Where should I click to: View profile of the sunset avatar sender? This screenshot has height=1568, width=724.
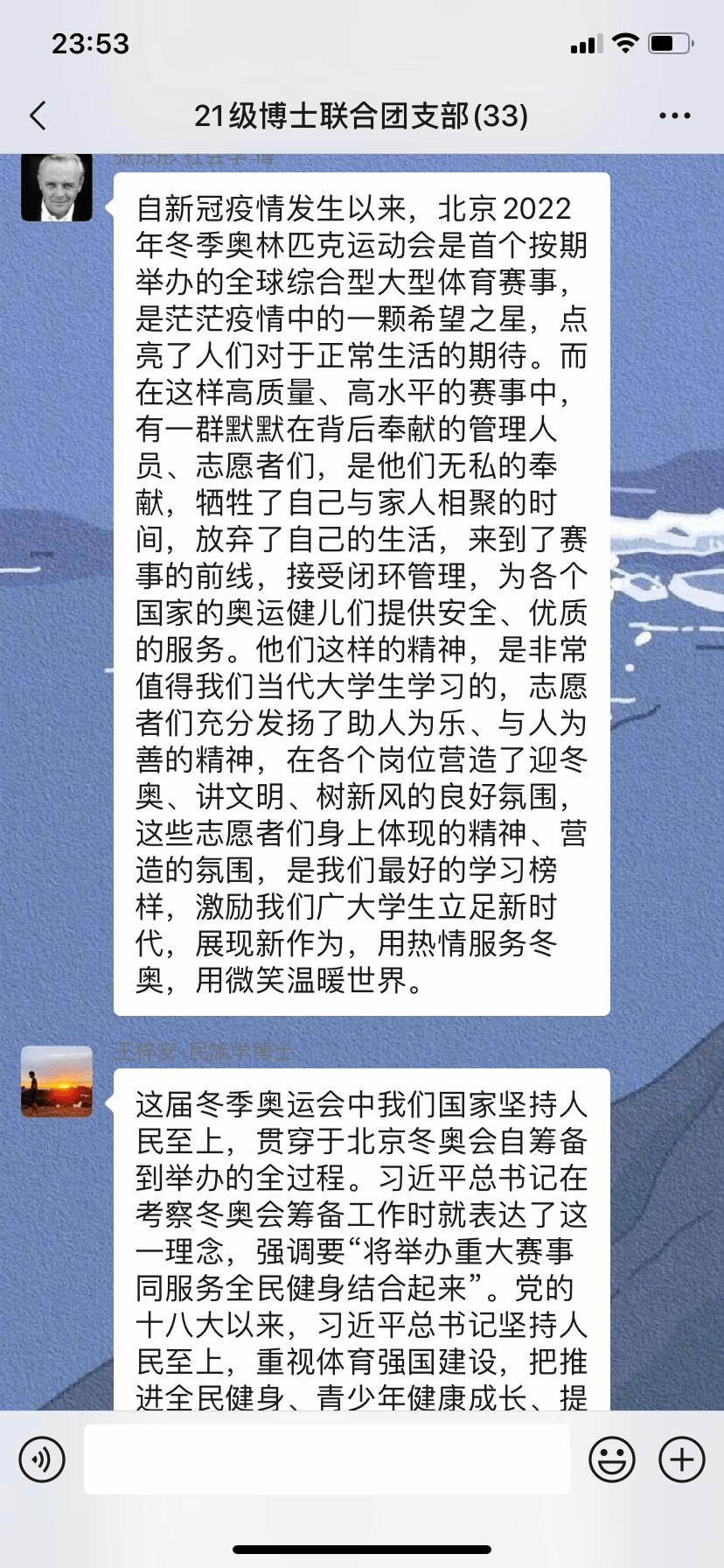coord(57,1081)
